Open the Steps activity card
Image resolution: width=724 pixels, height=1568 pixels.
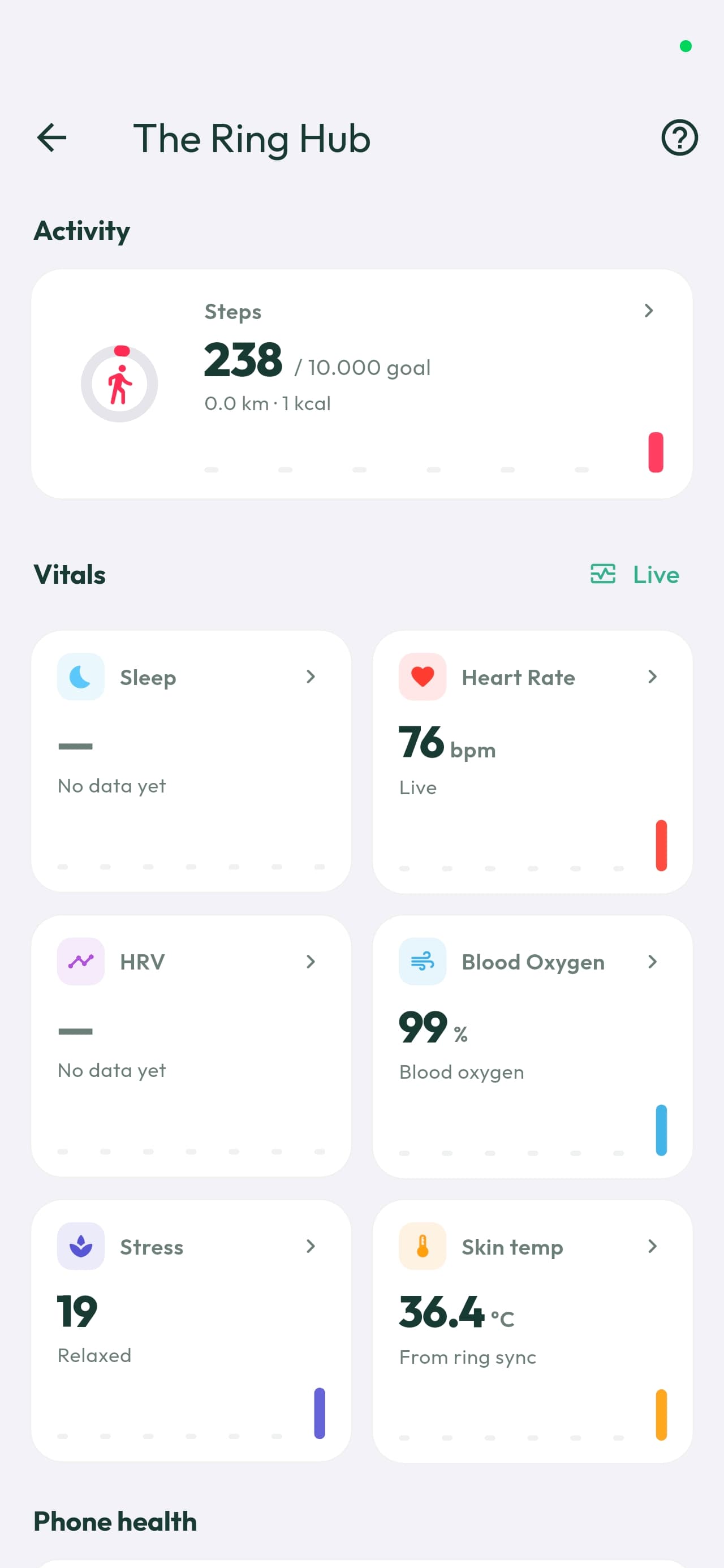[361, 384]
